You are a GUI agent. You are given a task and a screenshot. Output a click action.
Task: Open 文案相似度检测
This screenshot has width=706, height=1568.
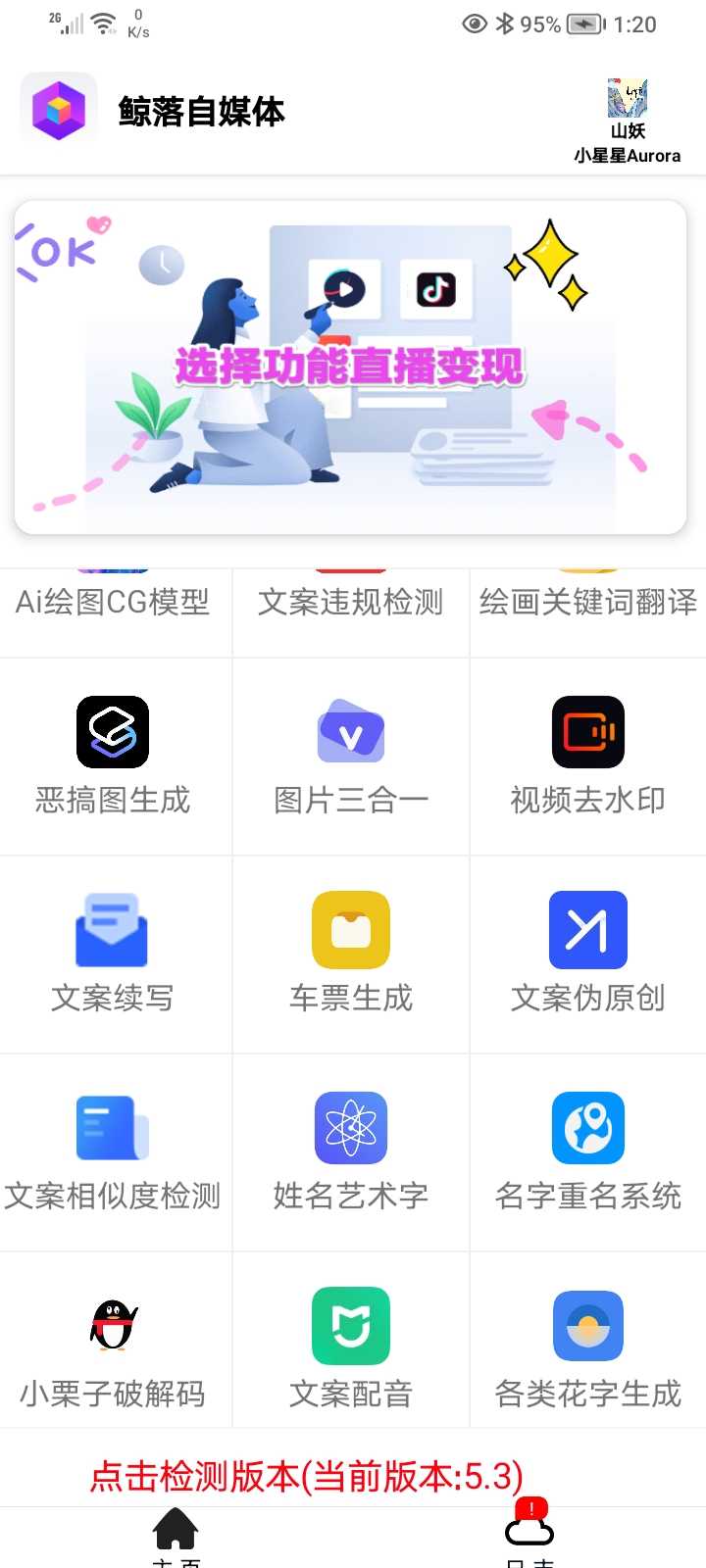[x=113, y=1151]
